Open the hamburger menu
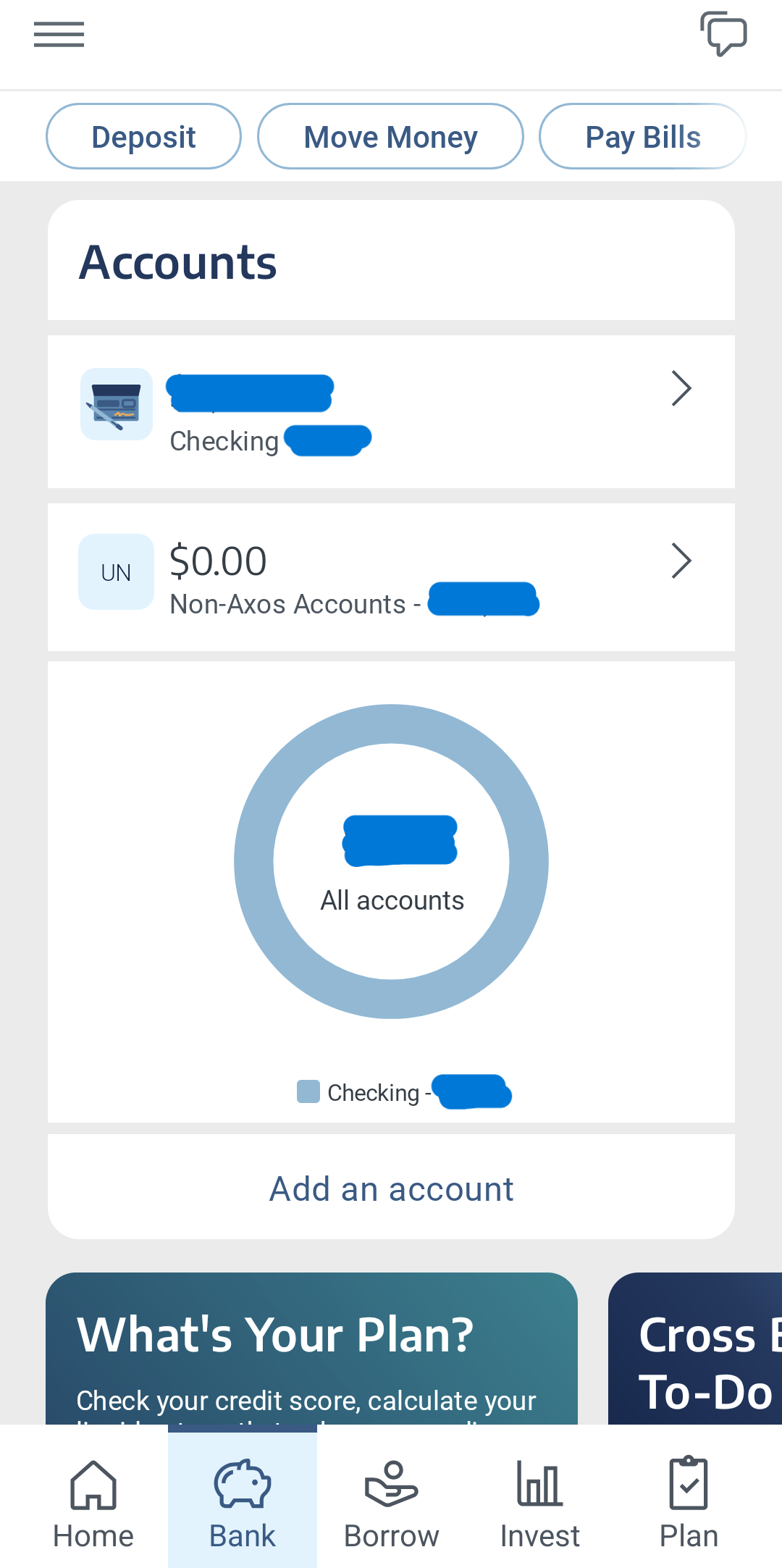This screenshot has width=782, height=1568. coord(59,35)
